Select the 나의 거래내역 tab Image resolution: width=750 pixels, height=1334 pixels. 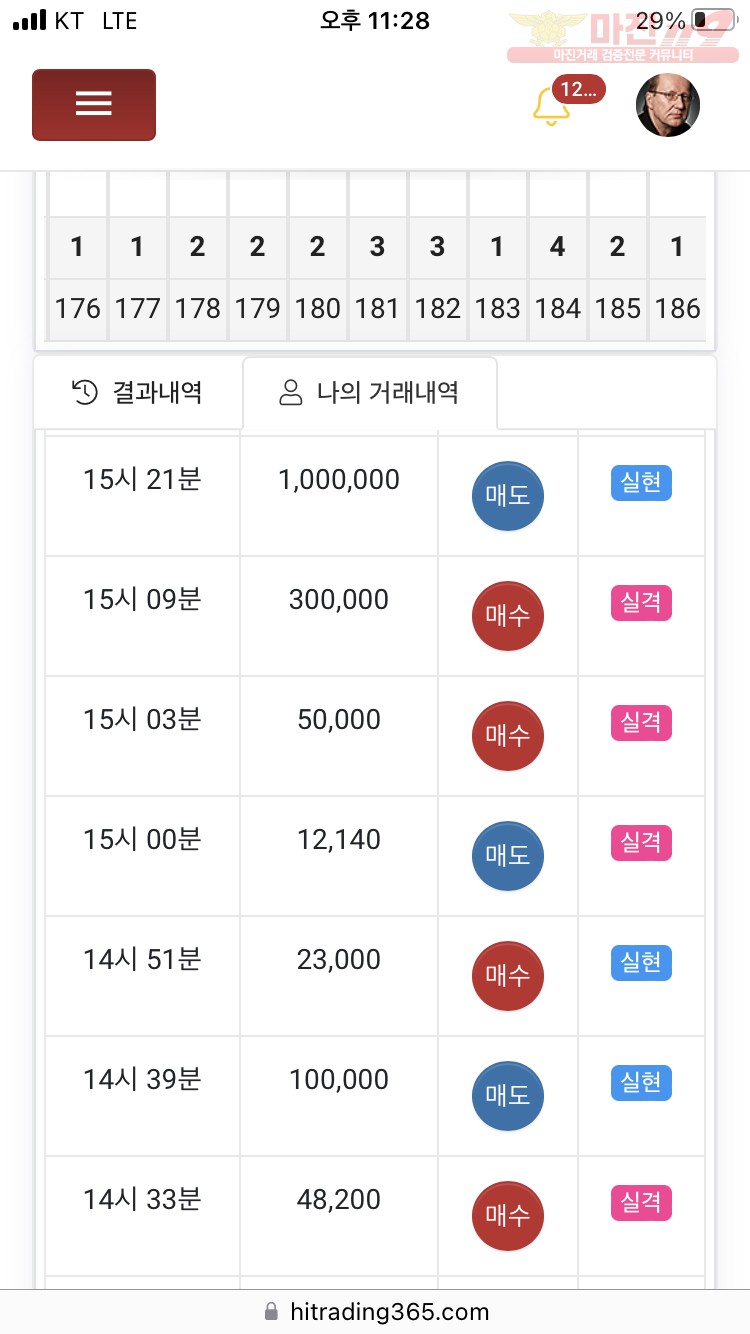(369, 393)
